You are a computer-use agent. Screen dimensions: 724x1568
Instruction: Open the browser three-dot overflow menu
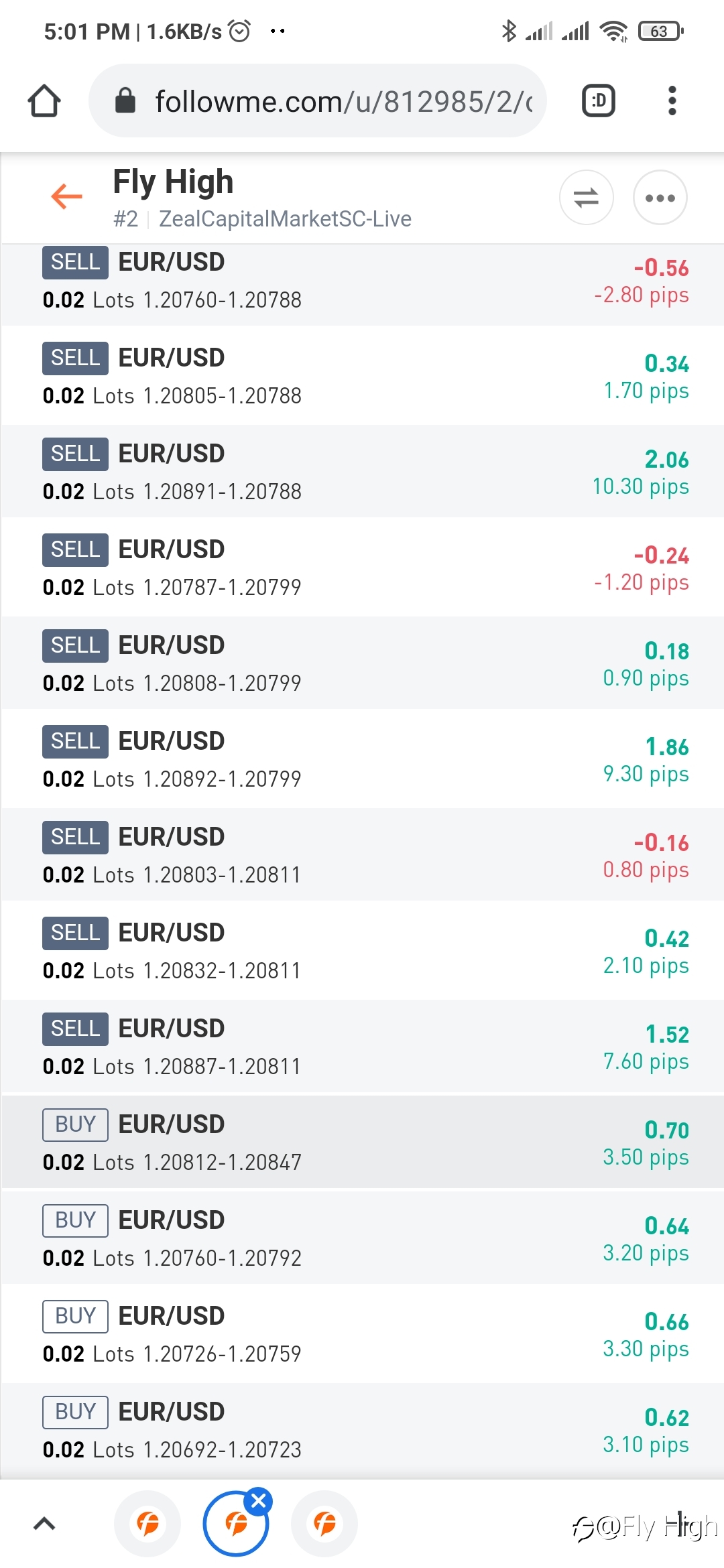tap(672, 101)
